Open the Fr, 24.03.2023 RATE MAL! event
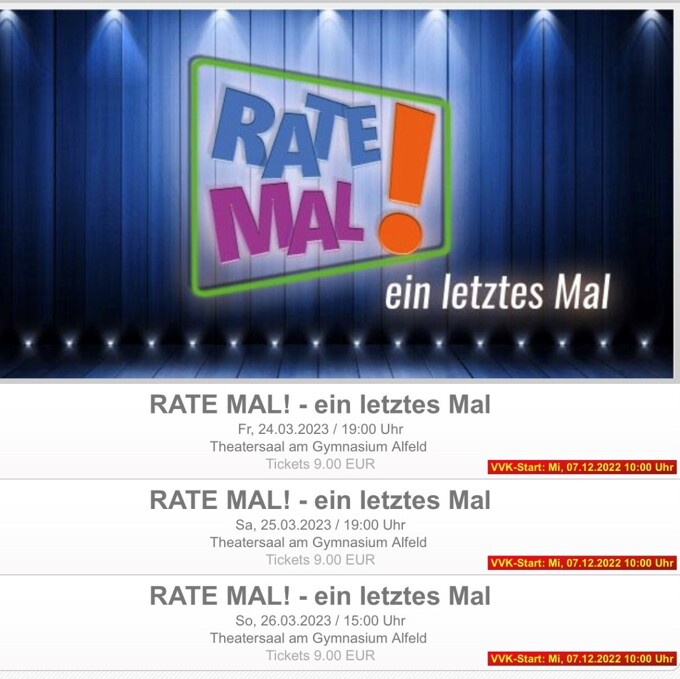680x679 pixels. coord(320,405)
